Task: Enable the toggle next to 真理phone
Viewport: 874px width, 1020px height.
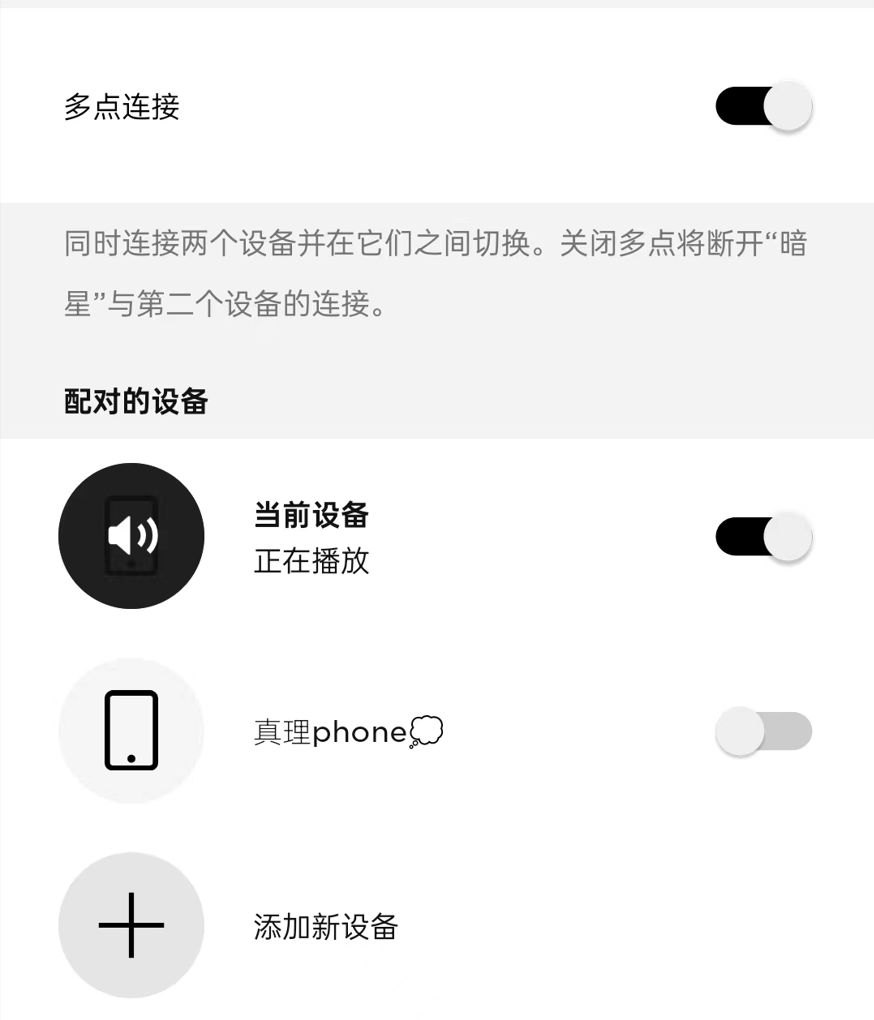Action: pos(765,731)
